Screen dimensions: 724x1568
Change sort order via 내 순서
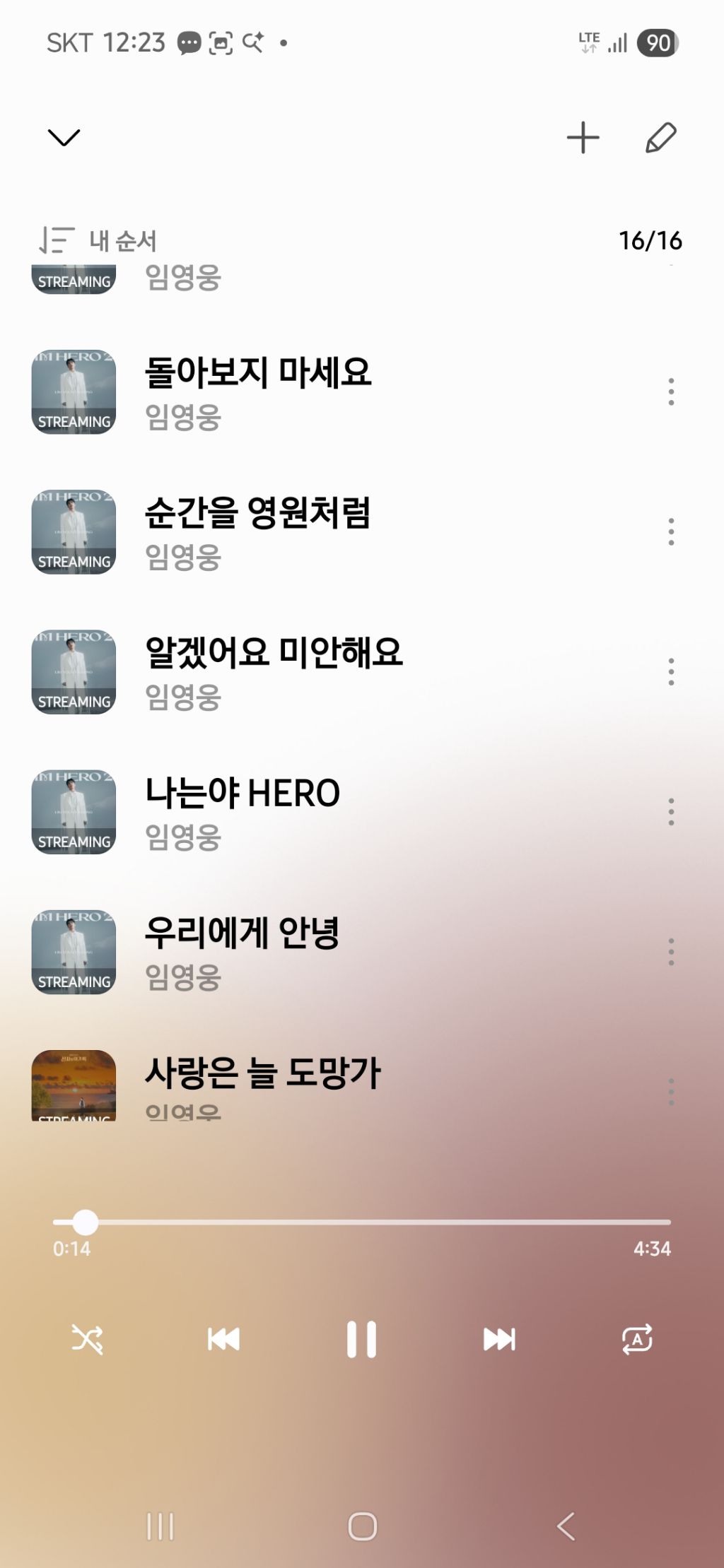pos(98,240)
